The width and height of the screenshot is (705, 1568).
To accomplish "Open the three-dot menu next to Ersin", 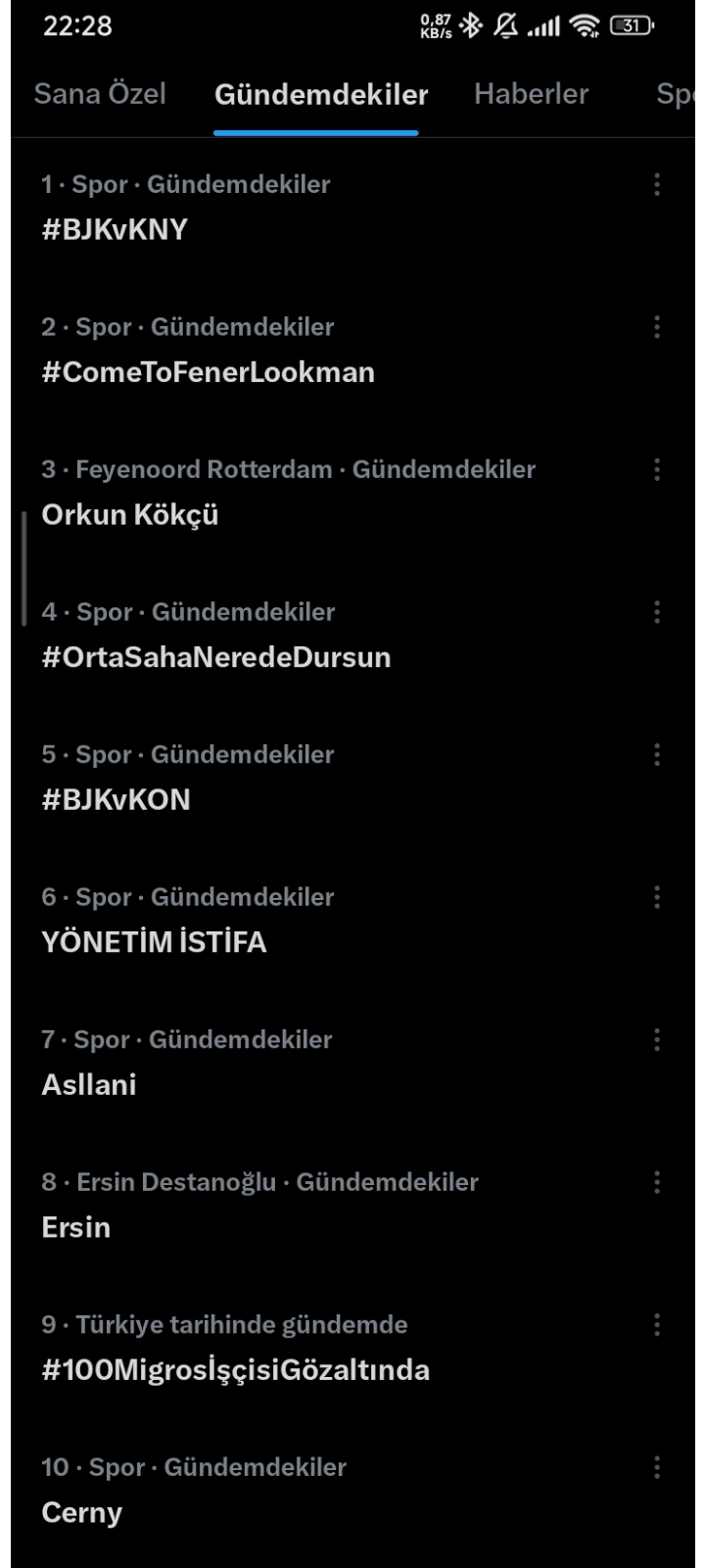I will coord(657,1182).
